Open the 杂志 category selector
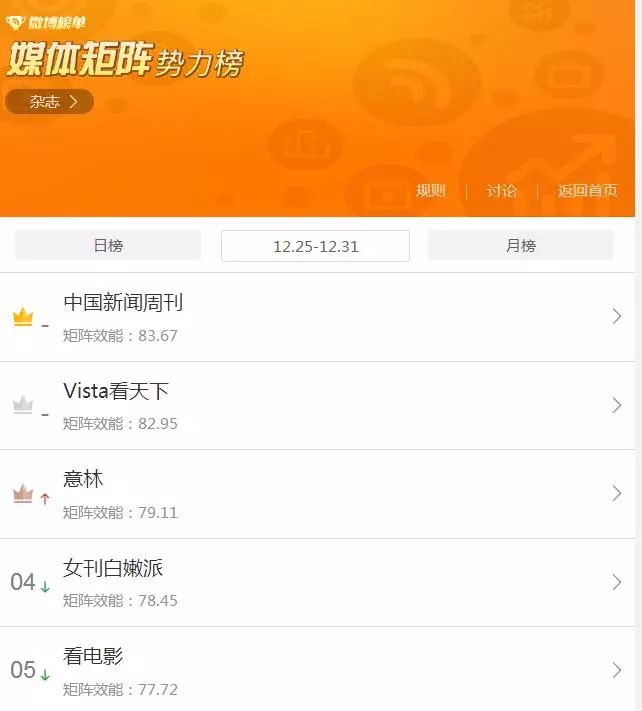This screenshot has height=711, width=642. 50,102
